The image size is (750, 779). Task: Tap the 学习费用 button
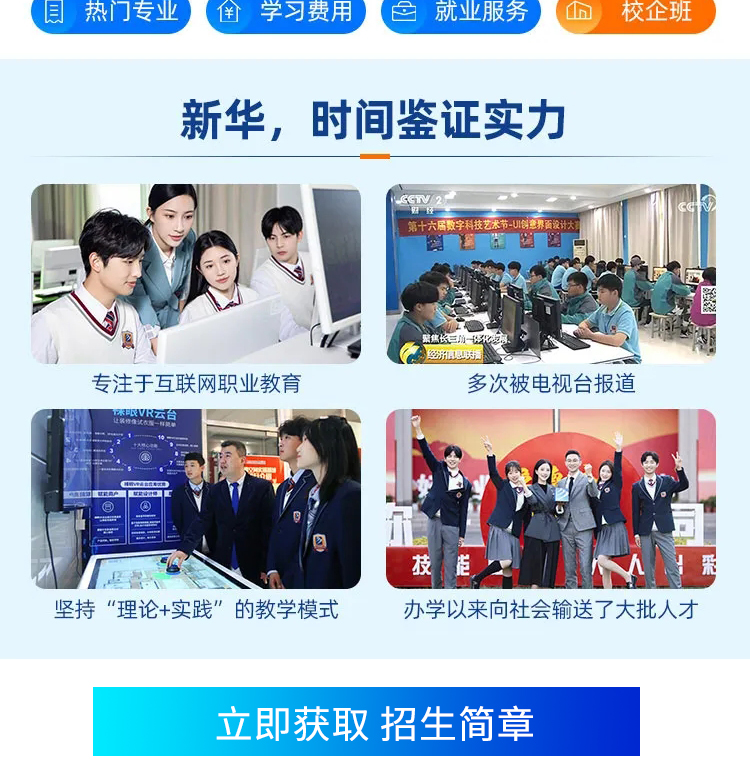285,13
